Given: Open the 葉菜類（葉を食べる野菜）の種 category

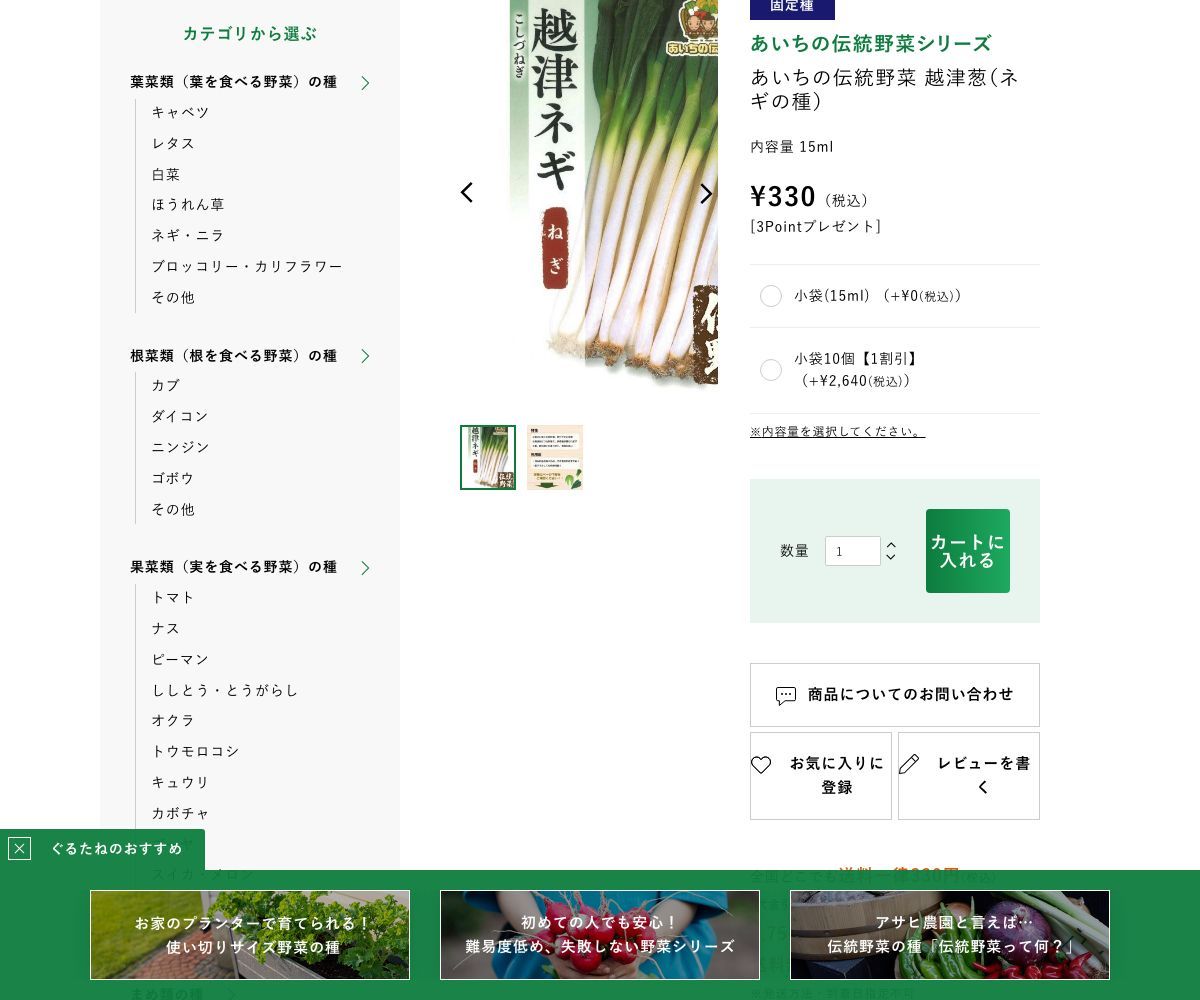Looking at the screenshot, I should (234, 82).
